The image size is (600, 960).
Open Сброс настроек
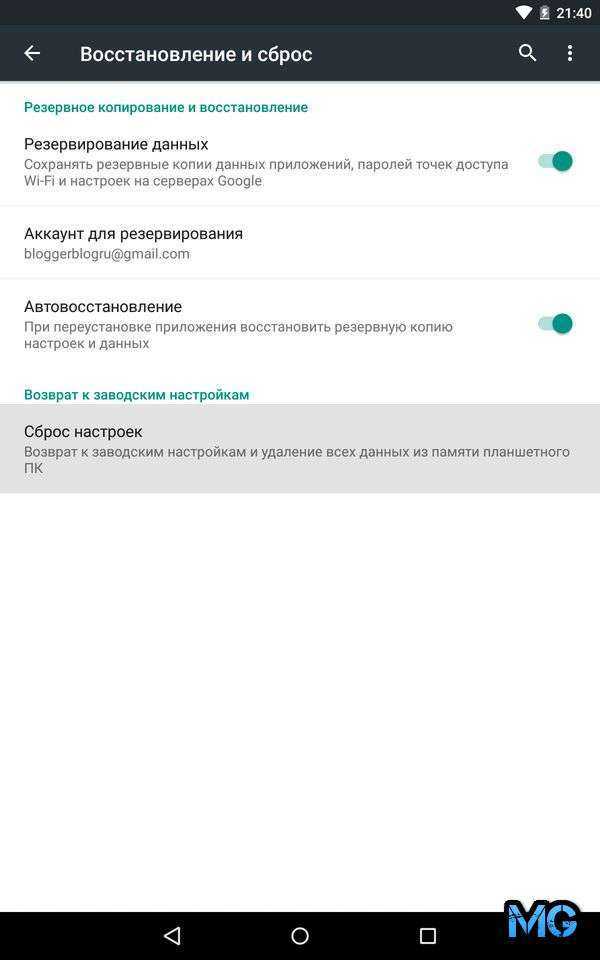[x=300, y=449]
